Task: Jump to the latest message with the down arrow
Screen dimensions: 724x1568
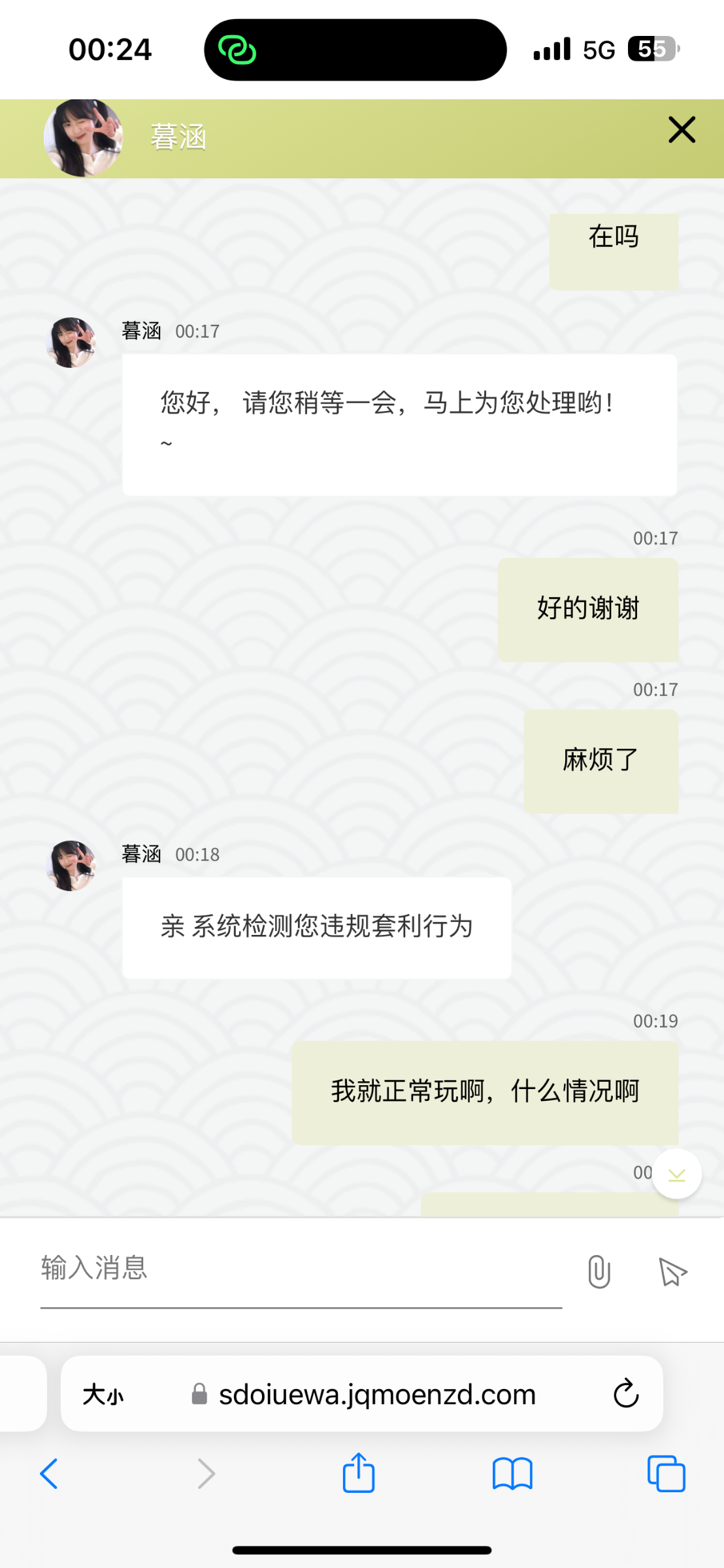Action: tap(677, 1175)
